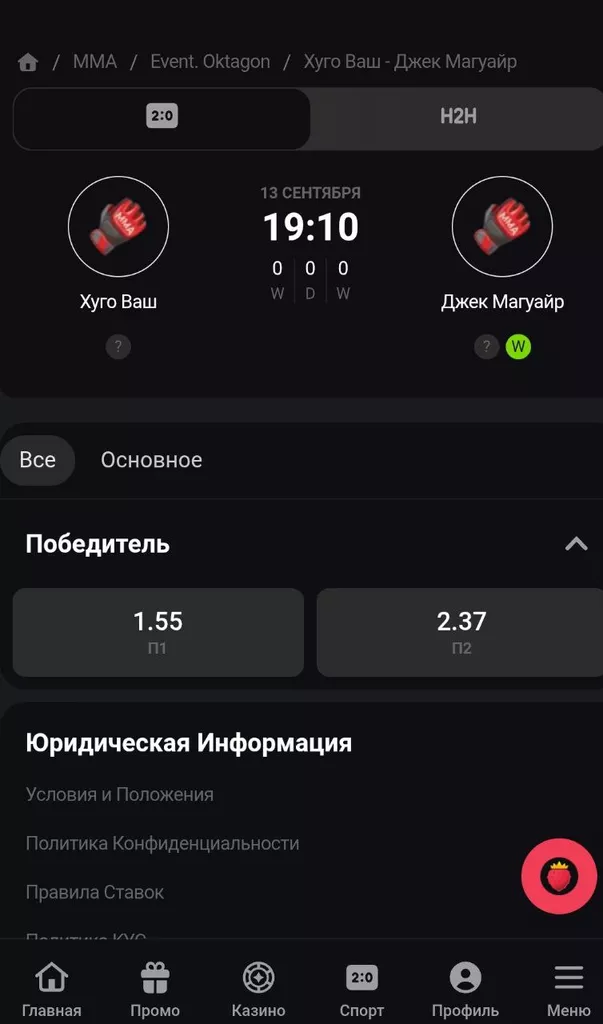Viewport: 603px width, 1024px height.
Task: Open the Казино tab
Action: pyautogui.click(x=258, y=988)
